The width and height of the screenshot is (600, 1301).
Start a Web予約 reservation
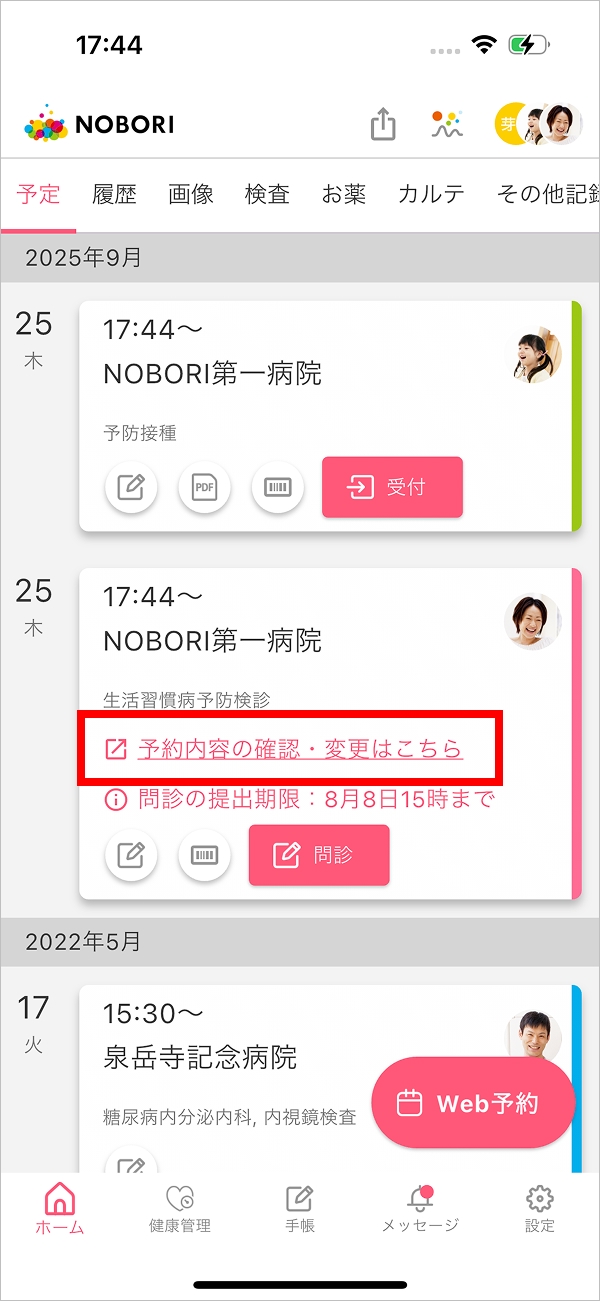tap(472, 1103)
